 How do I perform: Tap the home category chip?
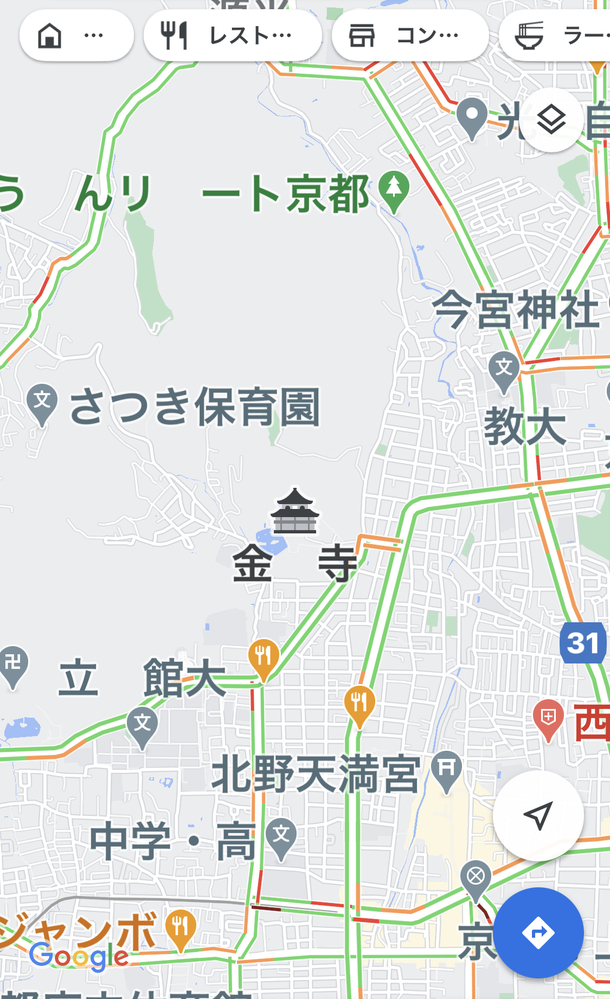pyautogui.click(x=76, y=37)
